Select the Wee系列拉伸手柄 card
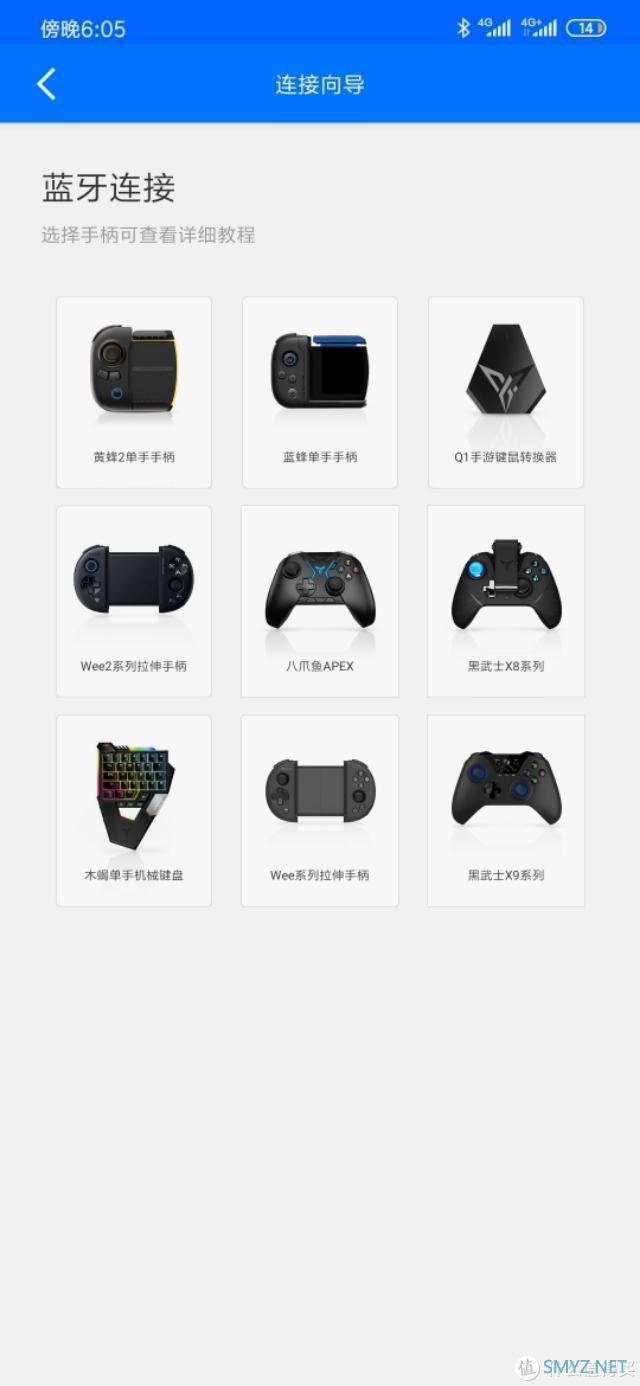 point(320,810)
